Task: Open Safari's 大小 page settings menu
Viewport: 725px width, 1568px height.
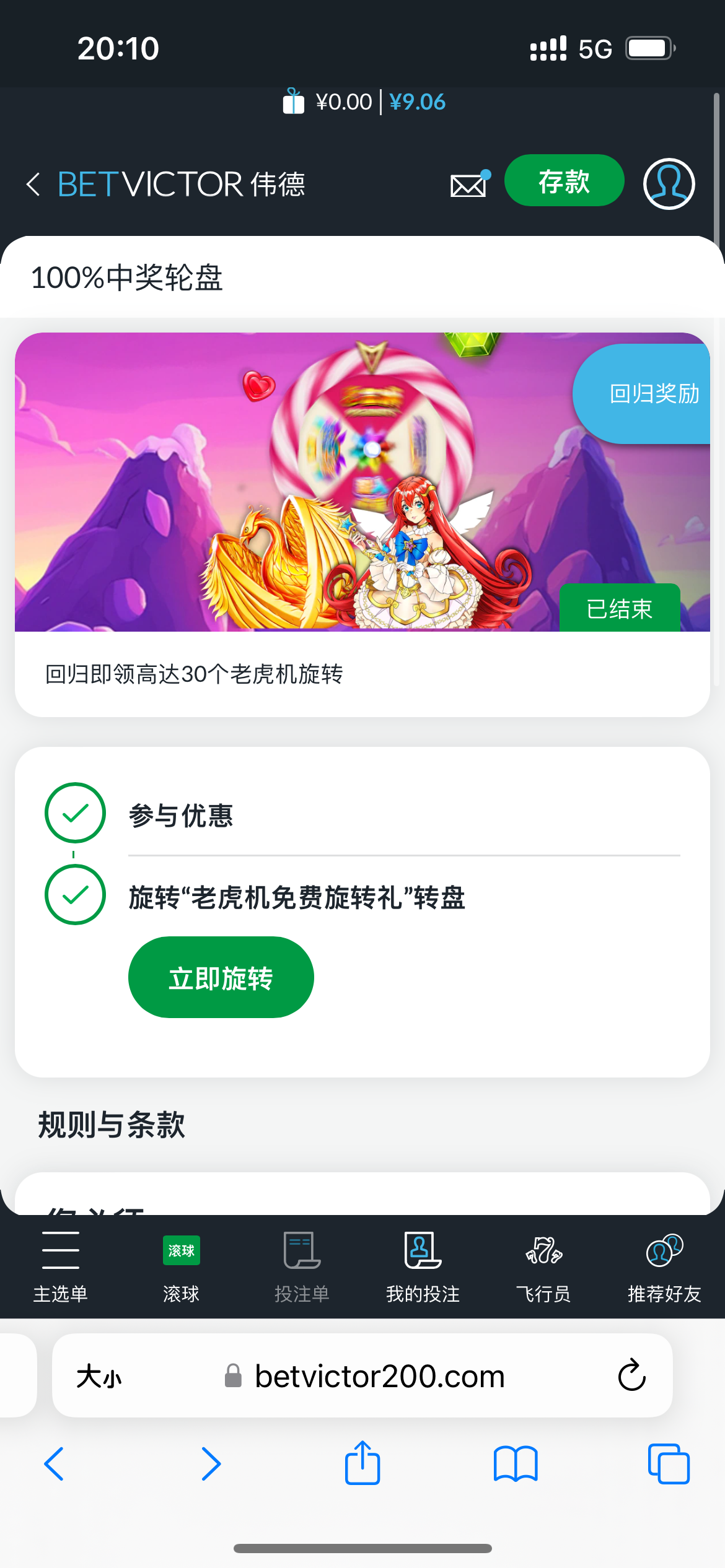Action: tap(99, 1377)
